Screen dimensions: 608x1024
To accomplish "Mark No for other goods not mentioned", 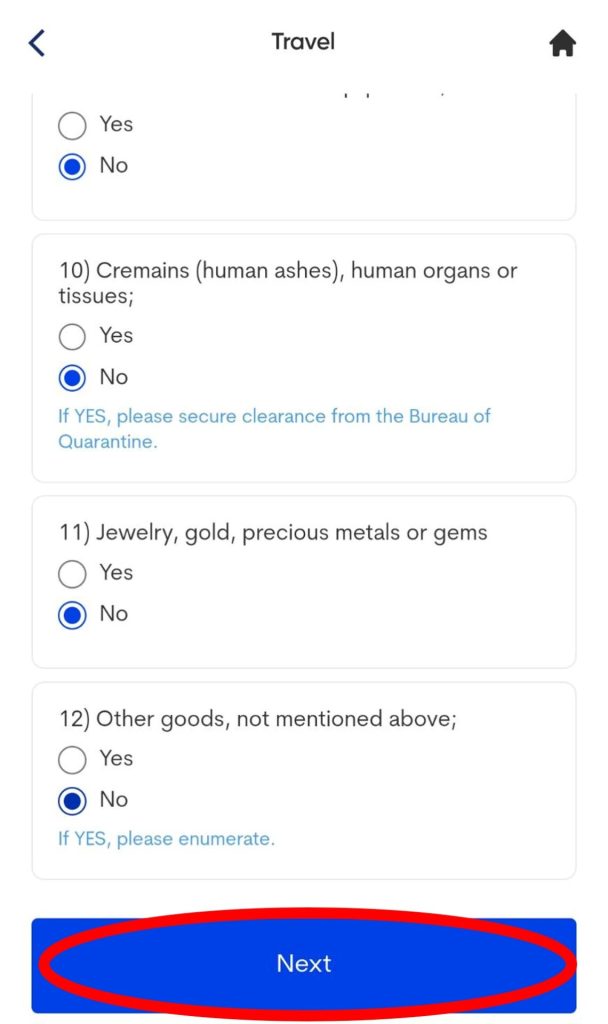I will coord(72,801).
